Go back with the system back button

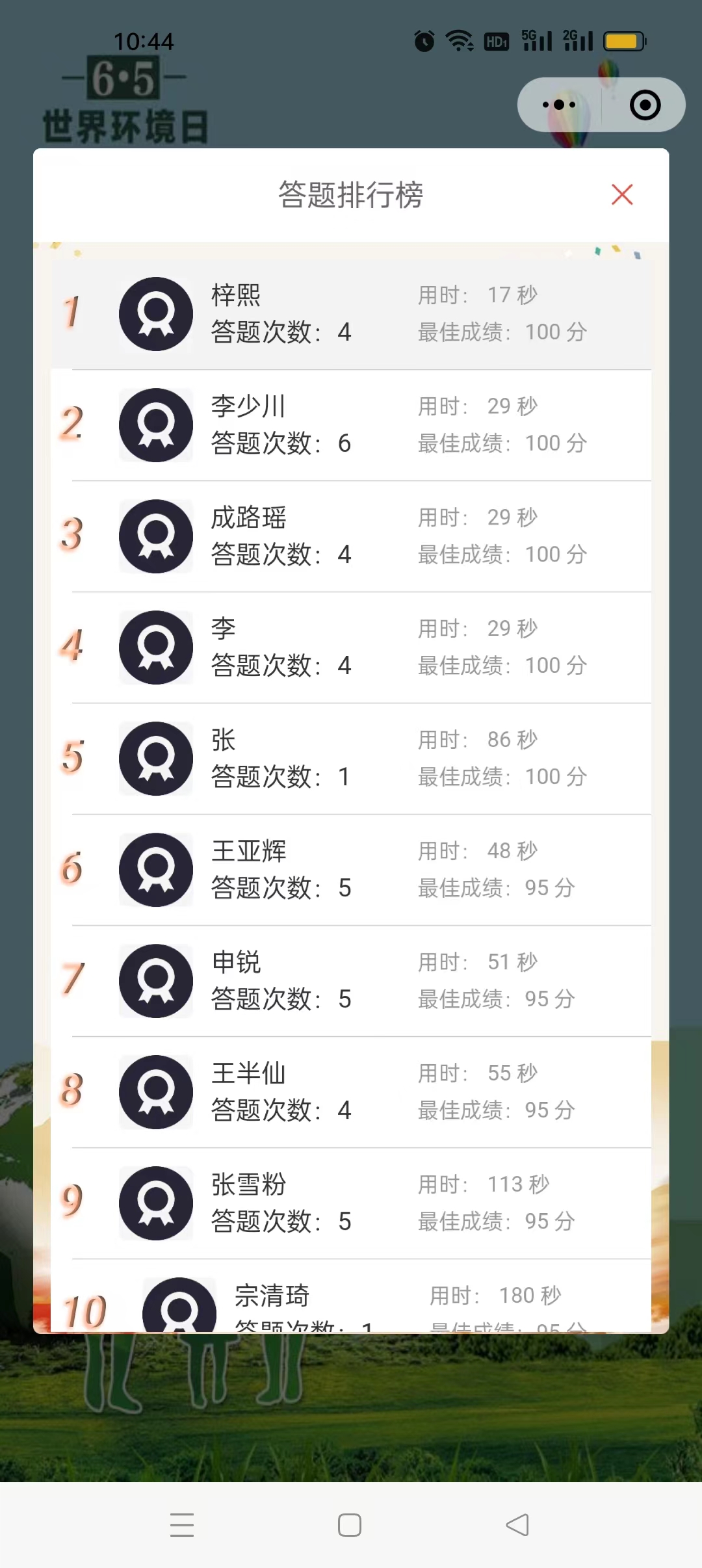[x=517, y=1525]
